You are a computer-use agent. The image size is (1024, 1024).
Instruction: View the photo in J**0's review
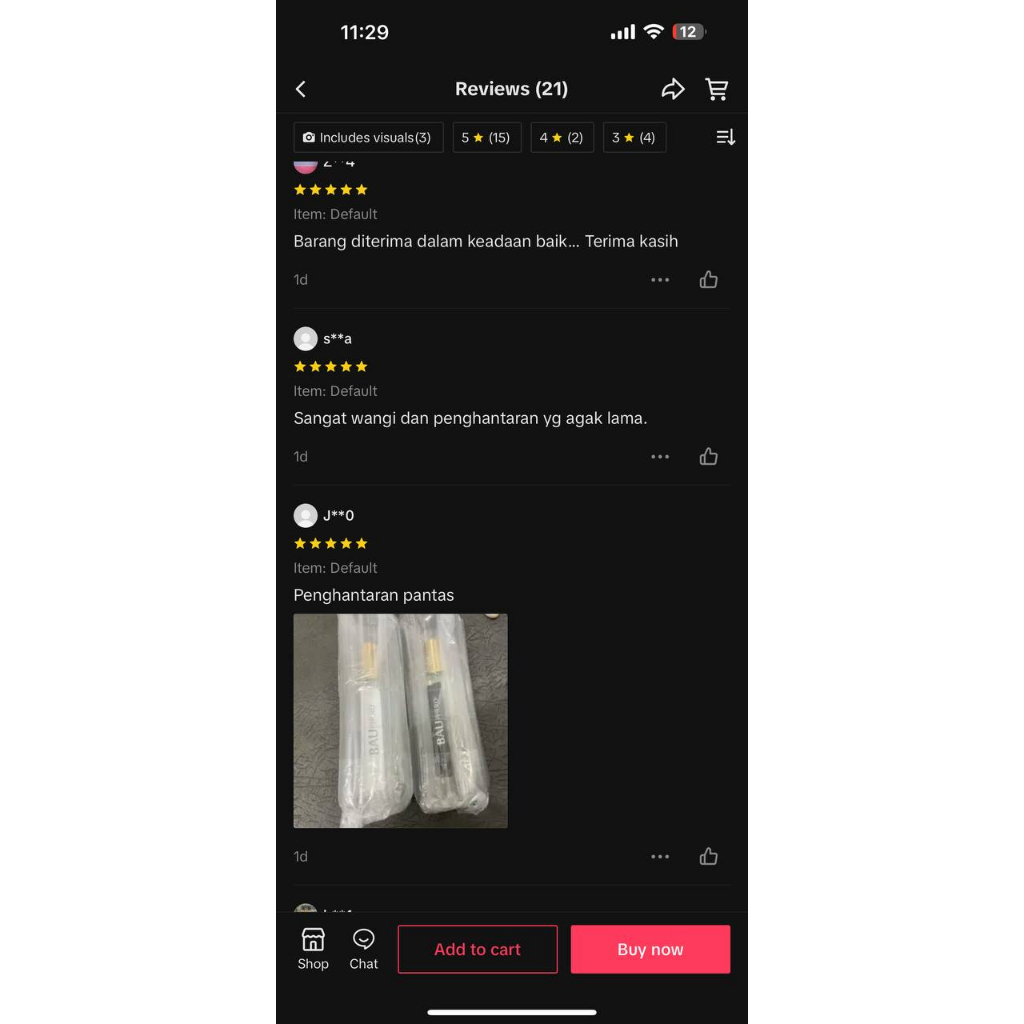click(400, 721)
